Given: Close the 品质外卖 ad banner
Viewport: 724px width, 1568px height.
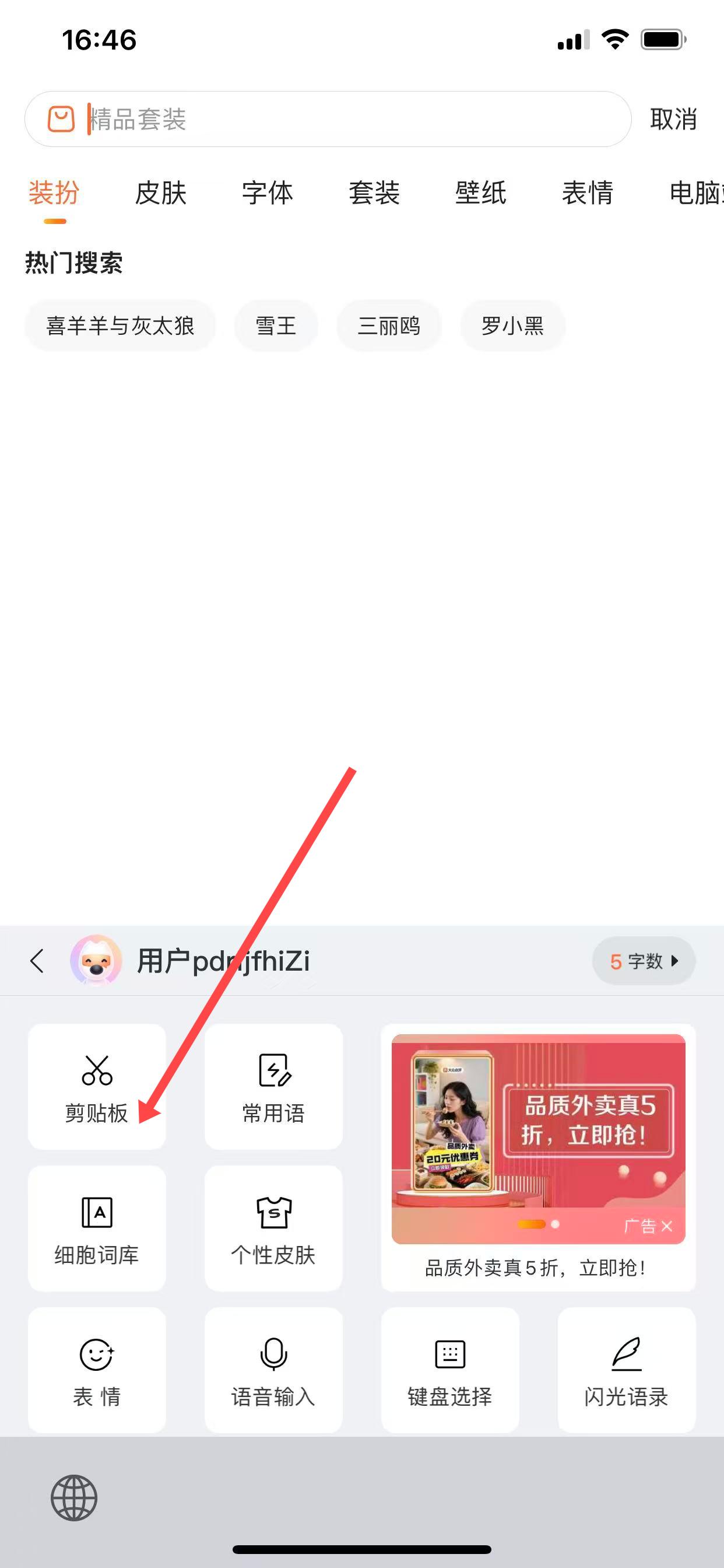Looking at the screenshot, I should [x=667, y=1226].
